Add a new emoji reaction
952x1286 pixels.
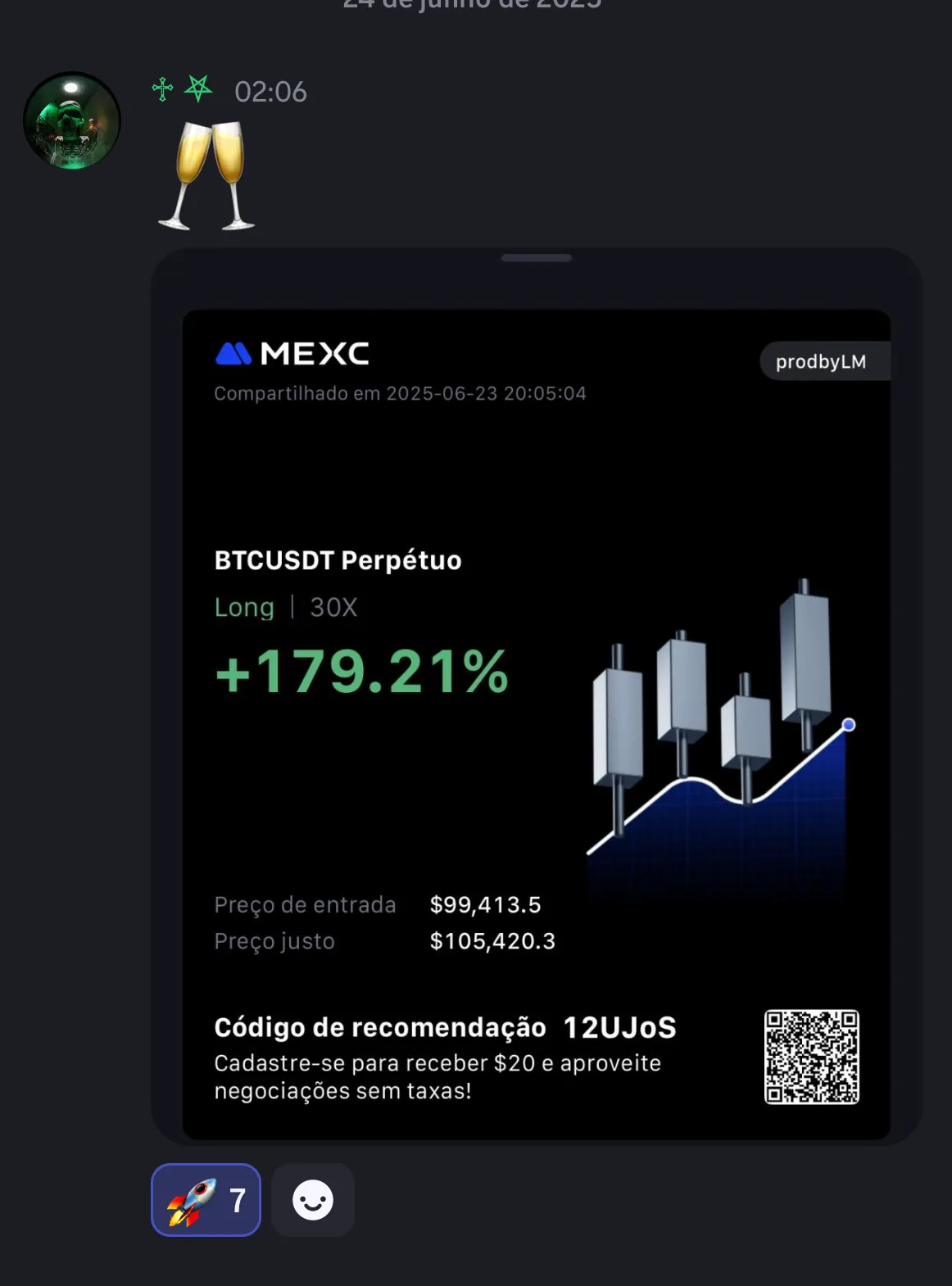313,1199
